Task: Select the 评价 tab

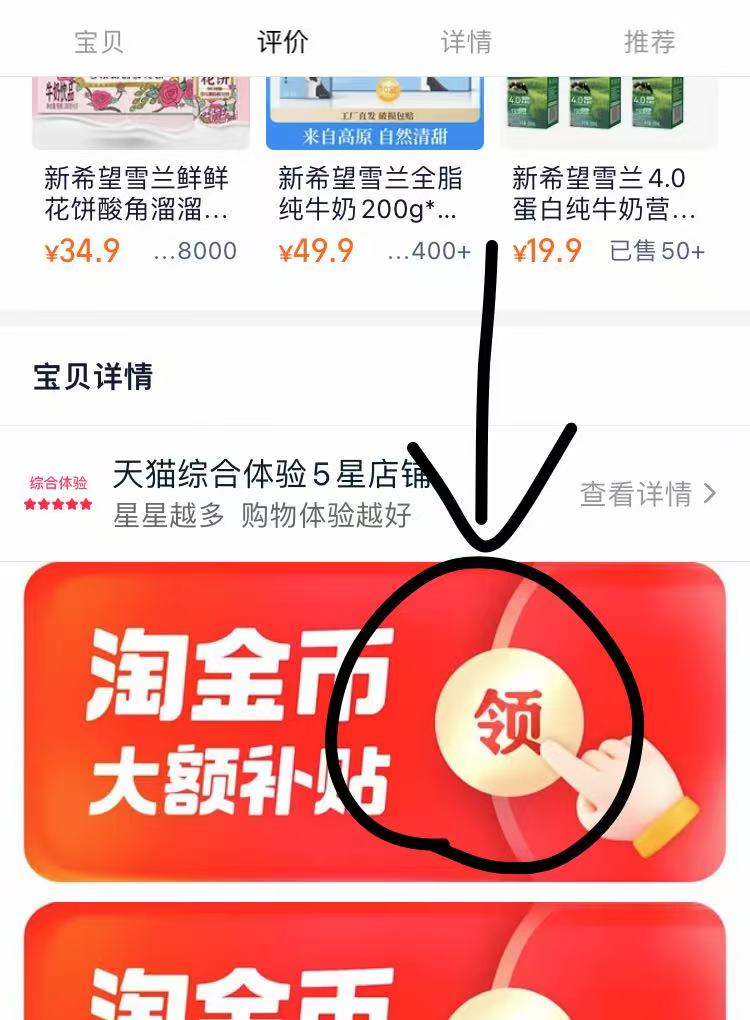Action: (283, 42)
